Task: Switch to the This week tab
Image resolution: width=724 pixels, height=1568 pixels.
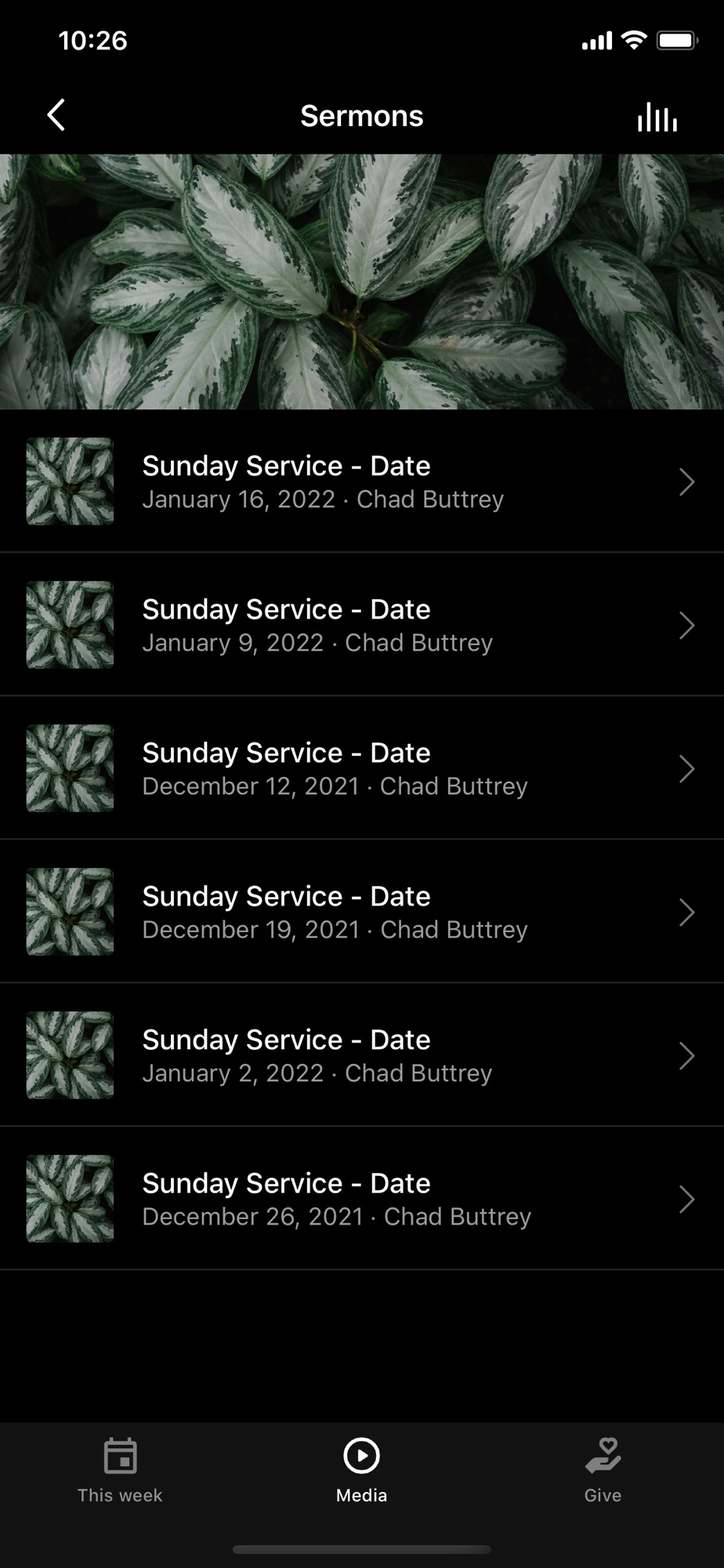Action: tap(120, 1470)
